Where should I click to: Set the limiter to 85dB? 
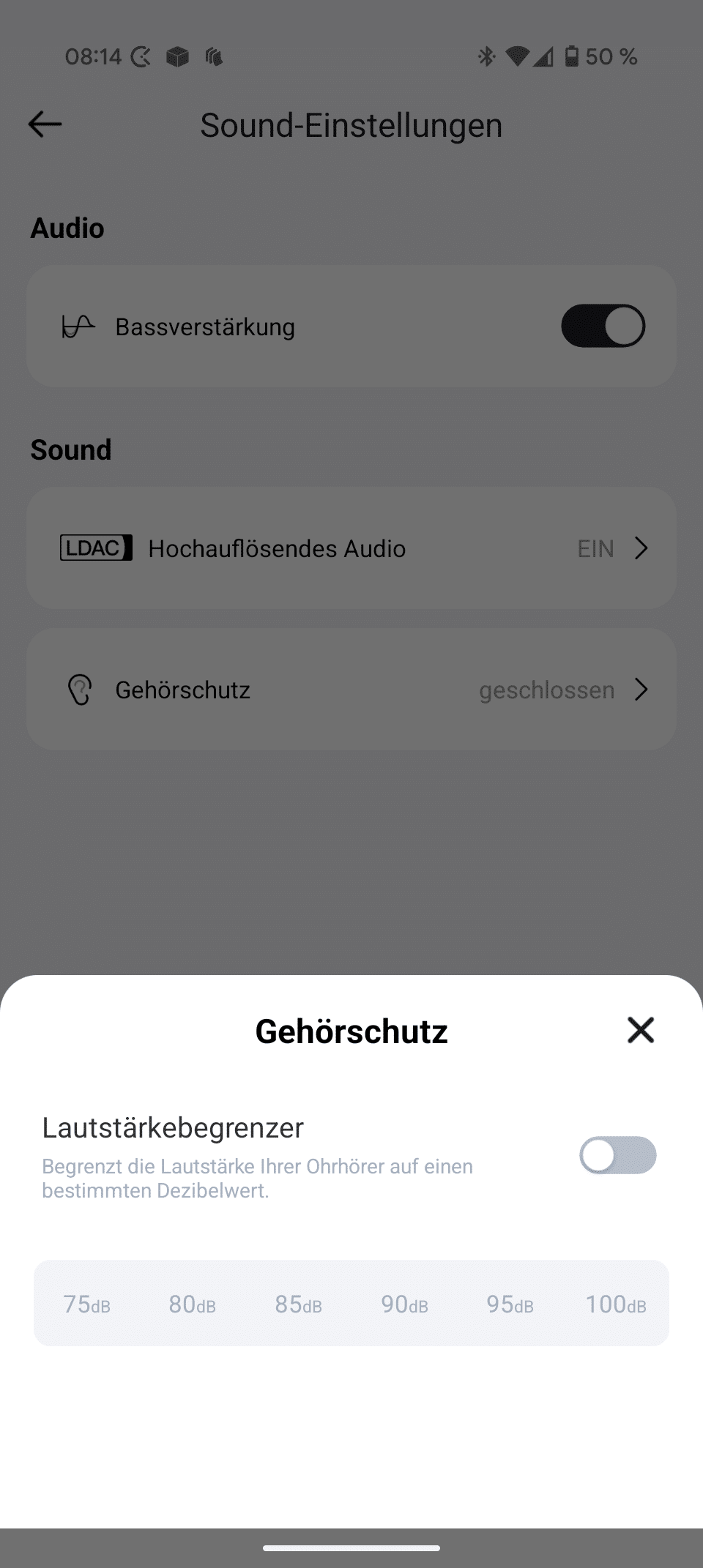pos(298,1304)
